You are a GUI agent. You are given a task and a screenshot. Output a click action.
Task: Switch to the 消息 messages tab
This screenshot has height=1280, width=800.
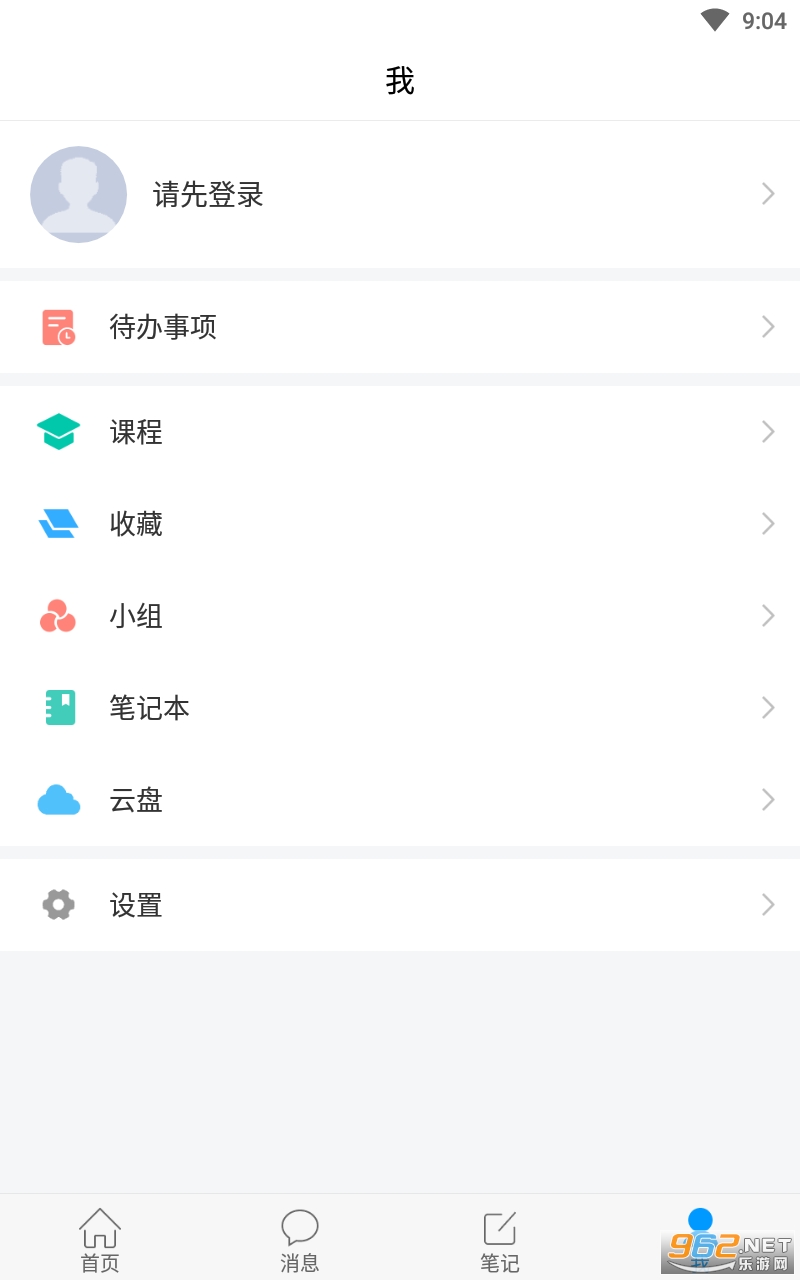point(300,1240)
